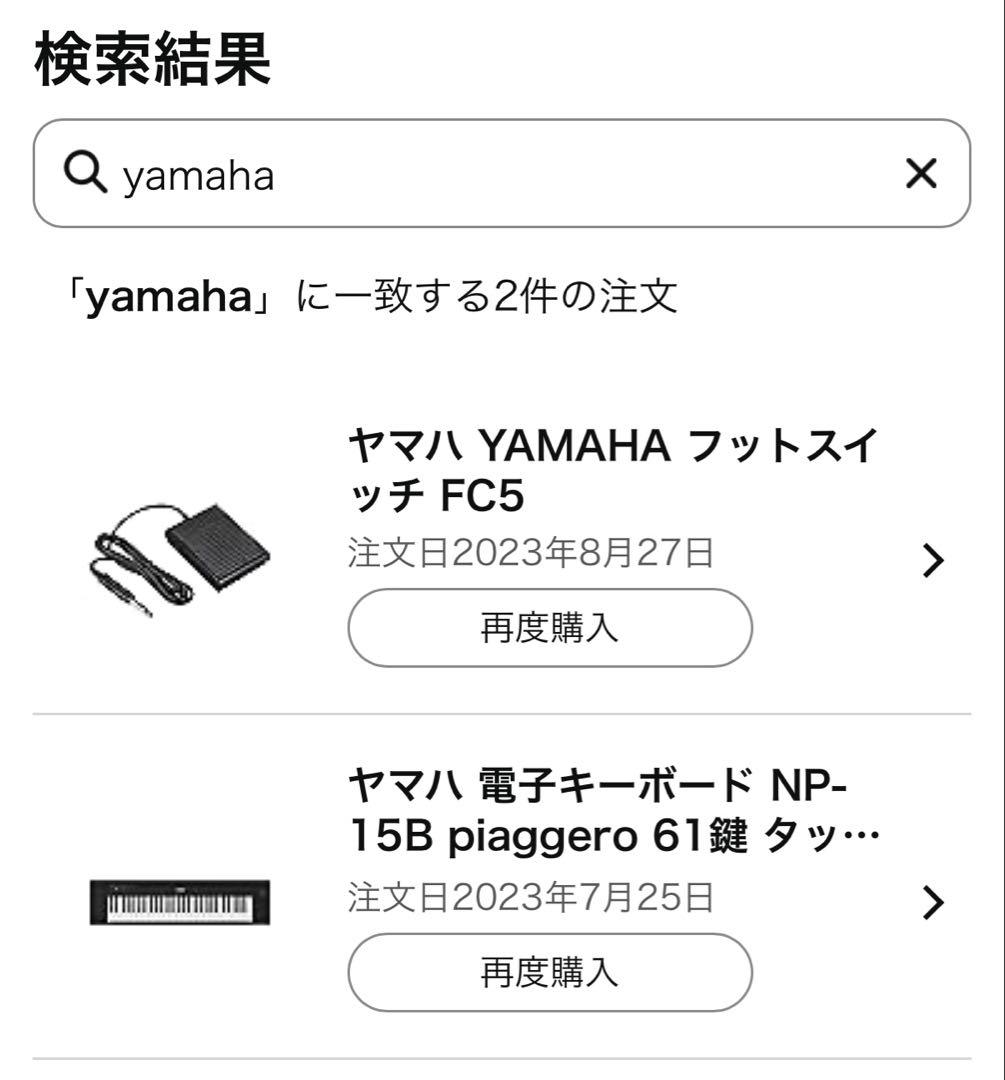Tap the search icon inside the search bar
The image size is (1005, 1080).
click(x=88, y=175)
